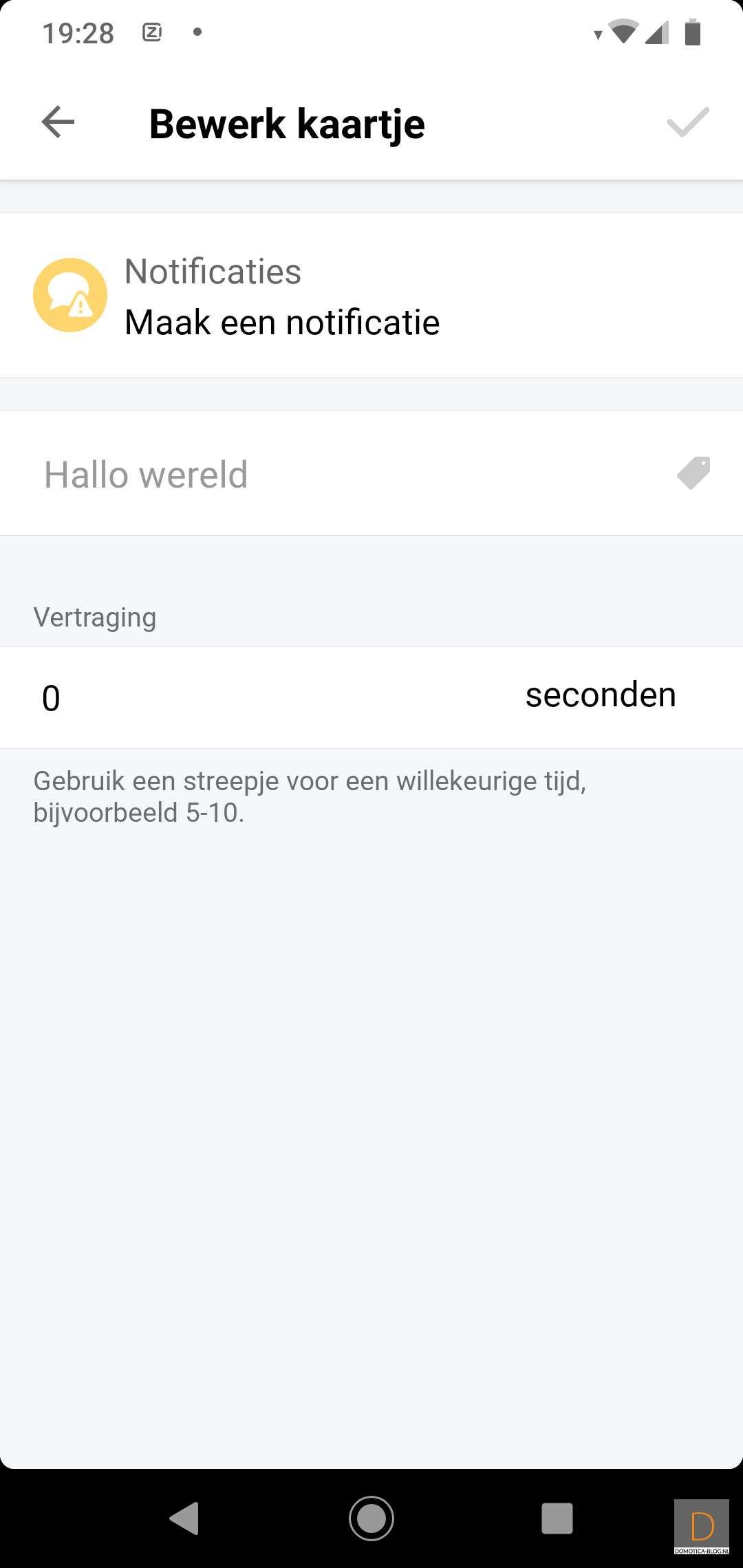The height and width of the screenshot is (1568, 743).
Task: Tap the system home button
Action: pos(371,1518)
